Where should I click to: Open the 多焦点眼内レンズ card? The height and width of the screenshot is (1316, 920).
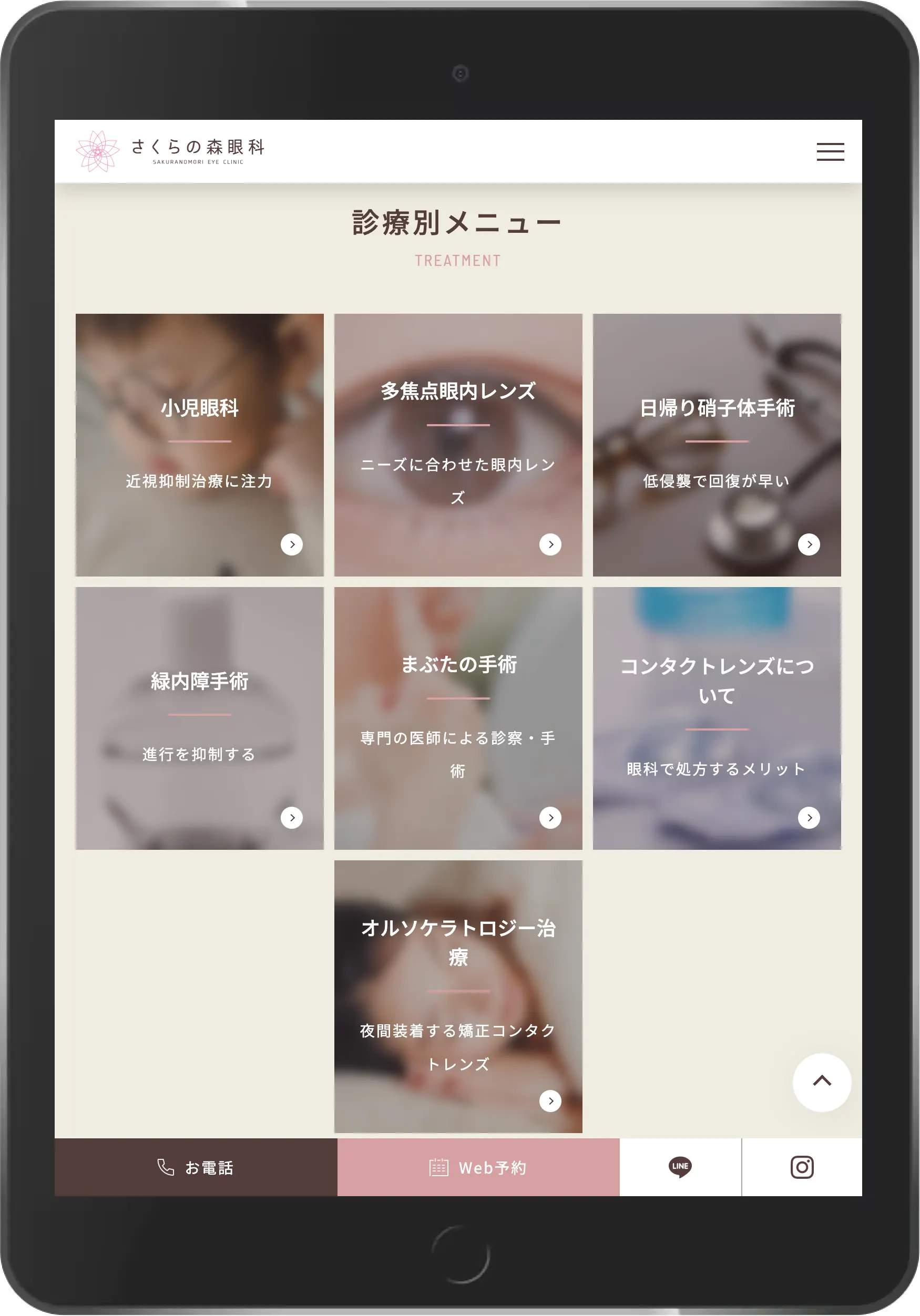(458, 445)
